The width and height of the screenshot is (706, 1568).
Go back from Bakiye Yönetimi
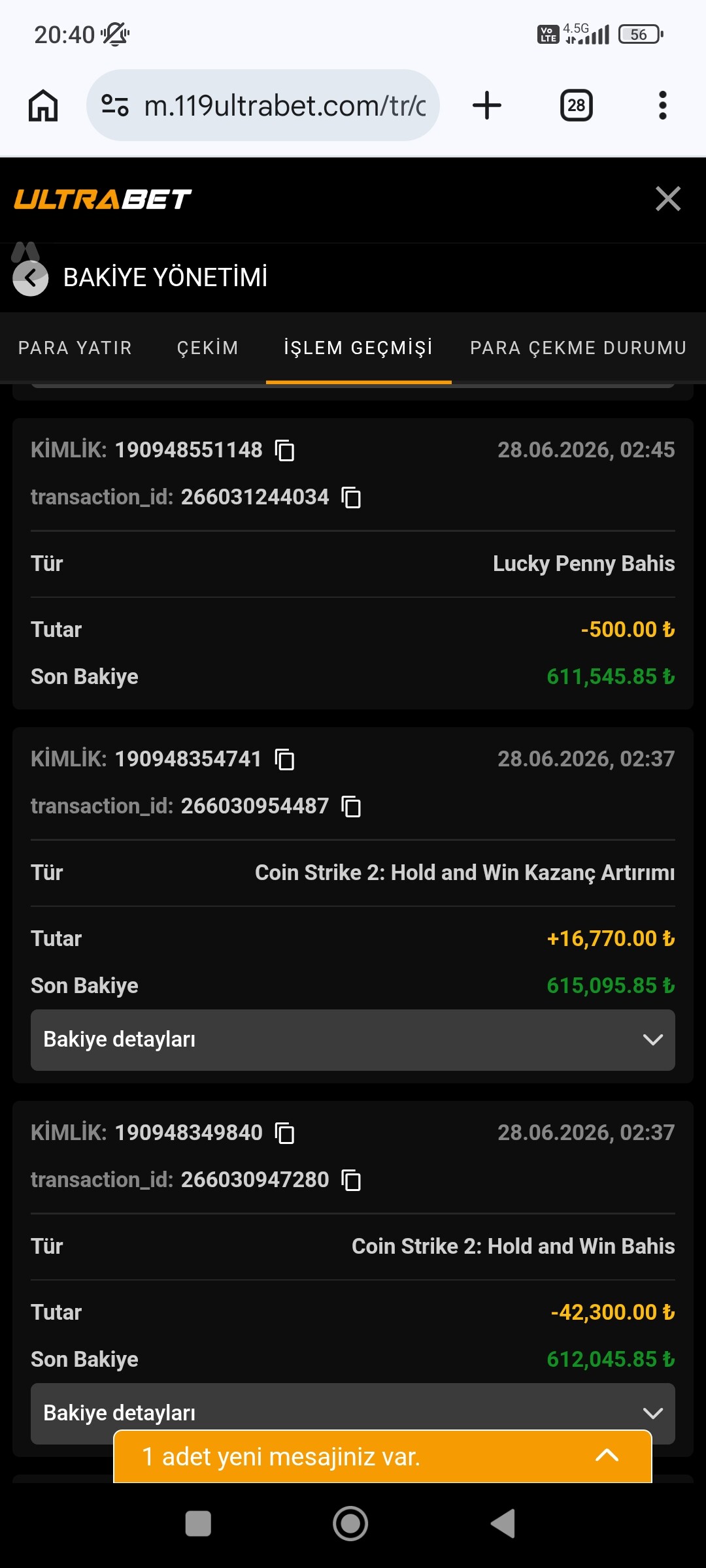pos(31,278)
